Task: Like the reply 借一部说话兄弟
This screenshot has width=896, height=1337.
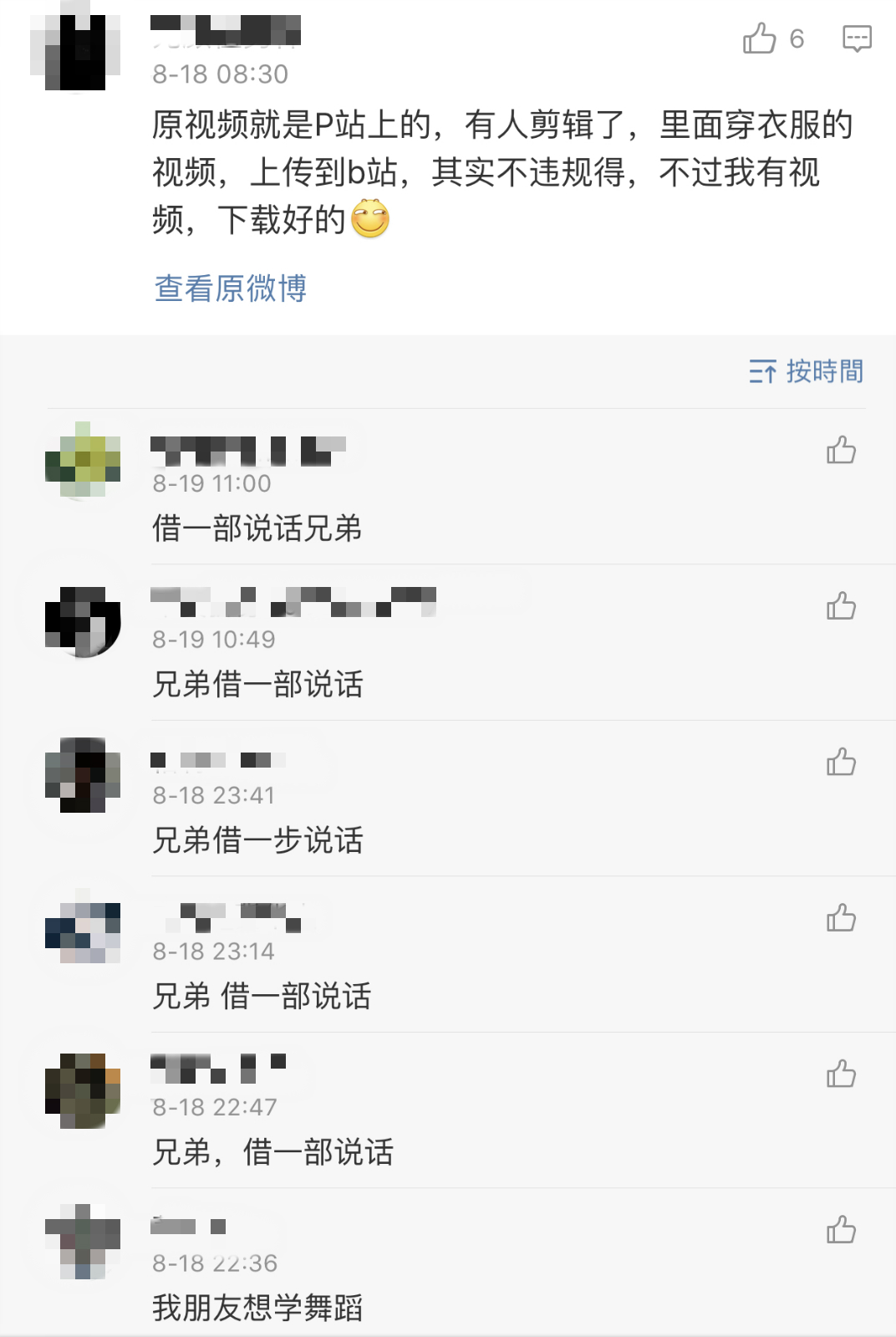Action: coord(841,451)
